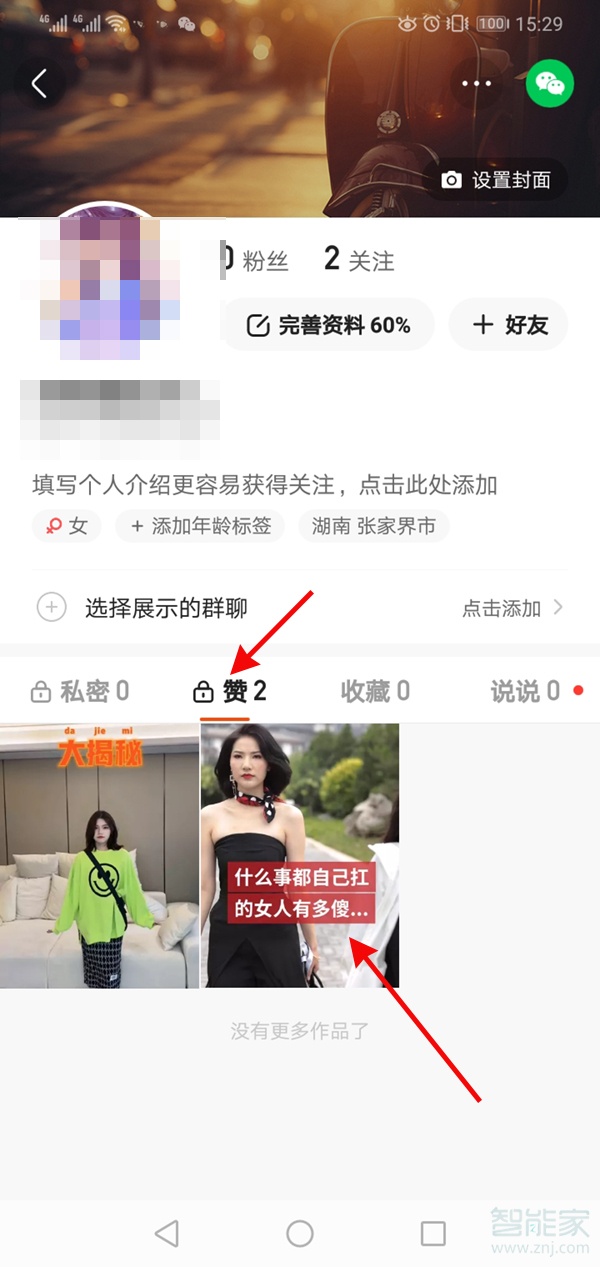Go back using the top-left arrow
This screenshot has width=600, height=1267.
click(40, 84)
